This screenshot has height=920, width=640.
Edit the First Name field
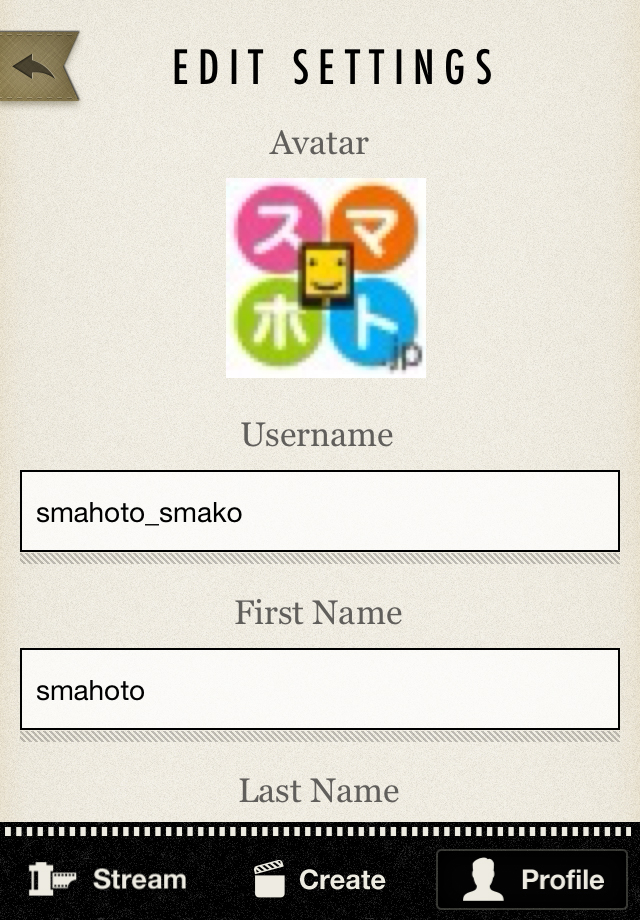[320, 689]
